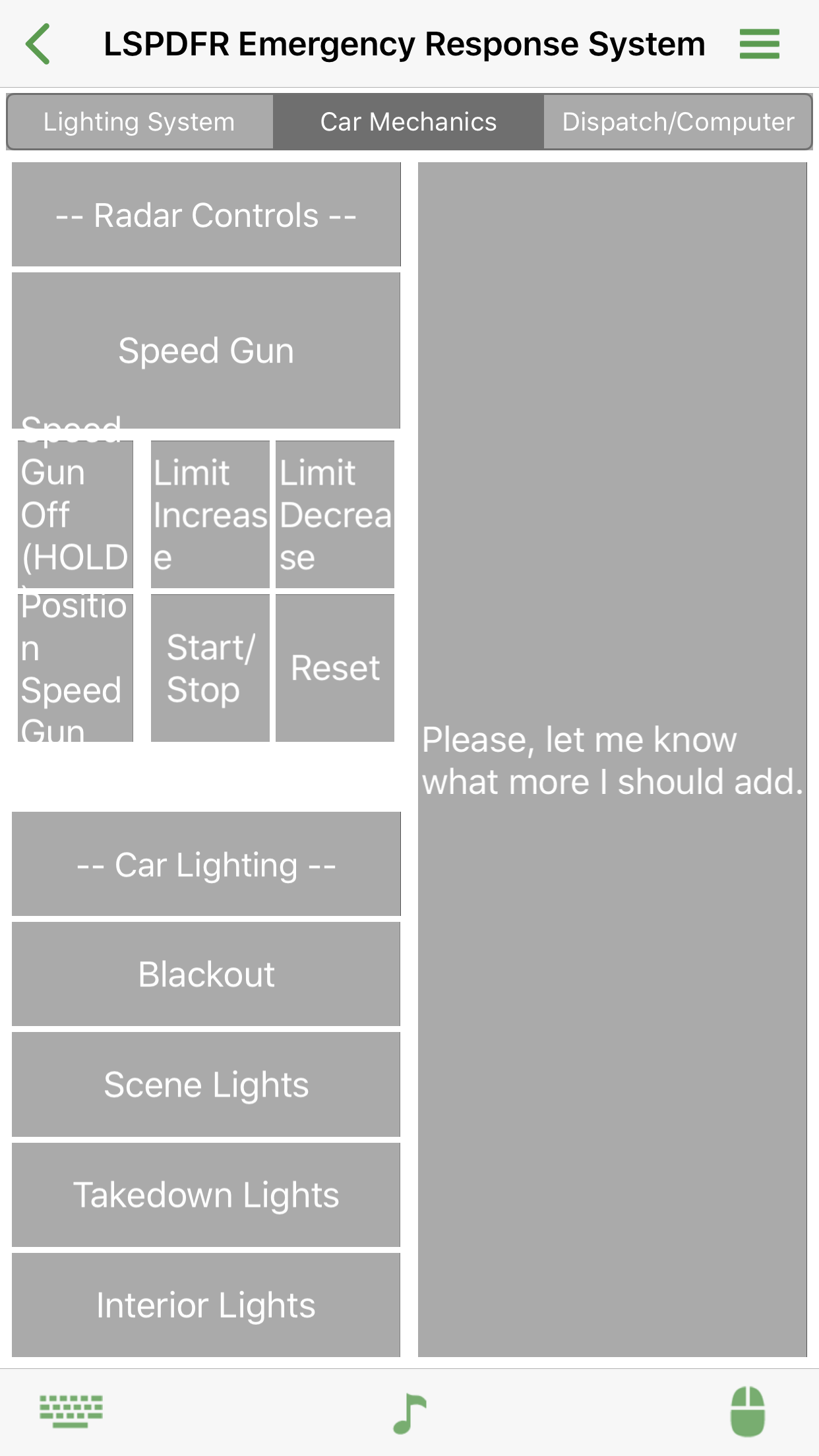Toggle Interior Lights
Screen dimensions: 819x1456
tap(206, 1305)
